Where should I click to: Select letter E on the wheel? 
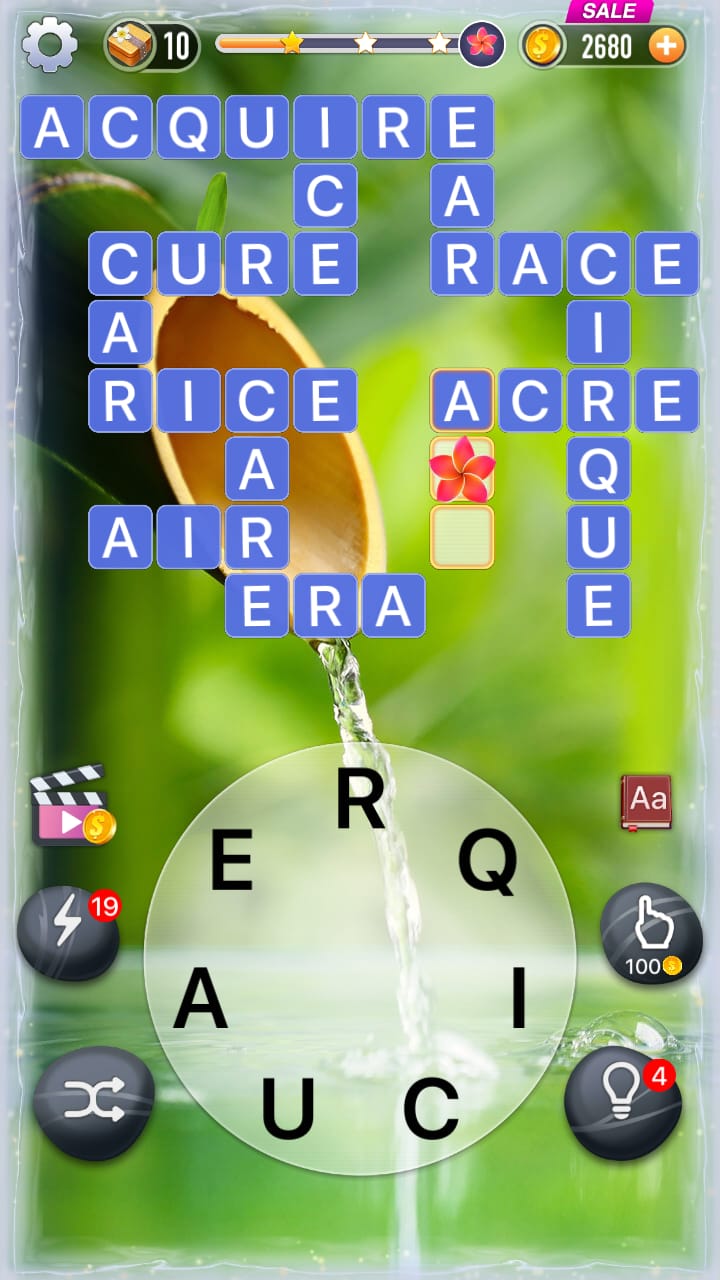[x=231, y=861]
